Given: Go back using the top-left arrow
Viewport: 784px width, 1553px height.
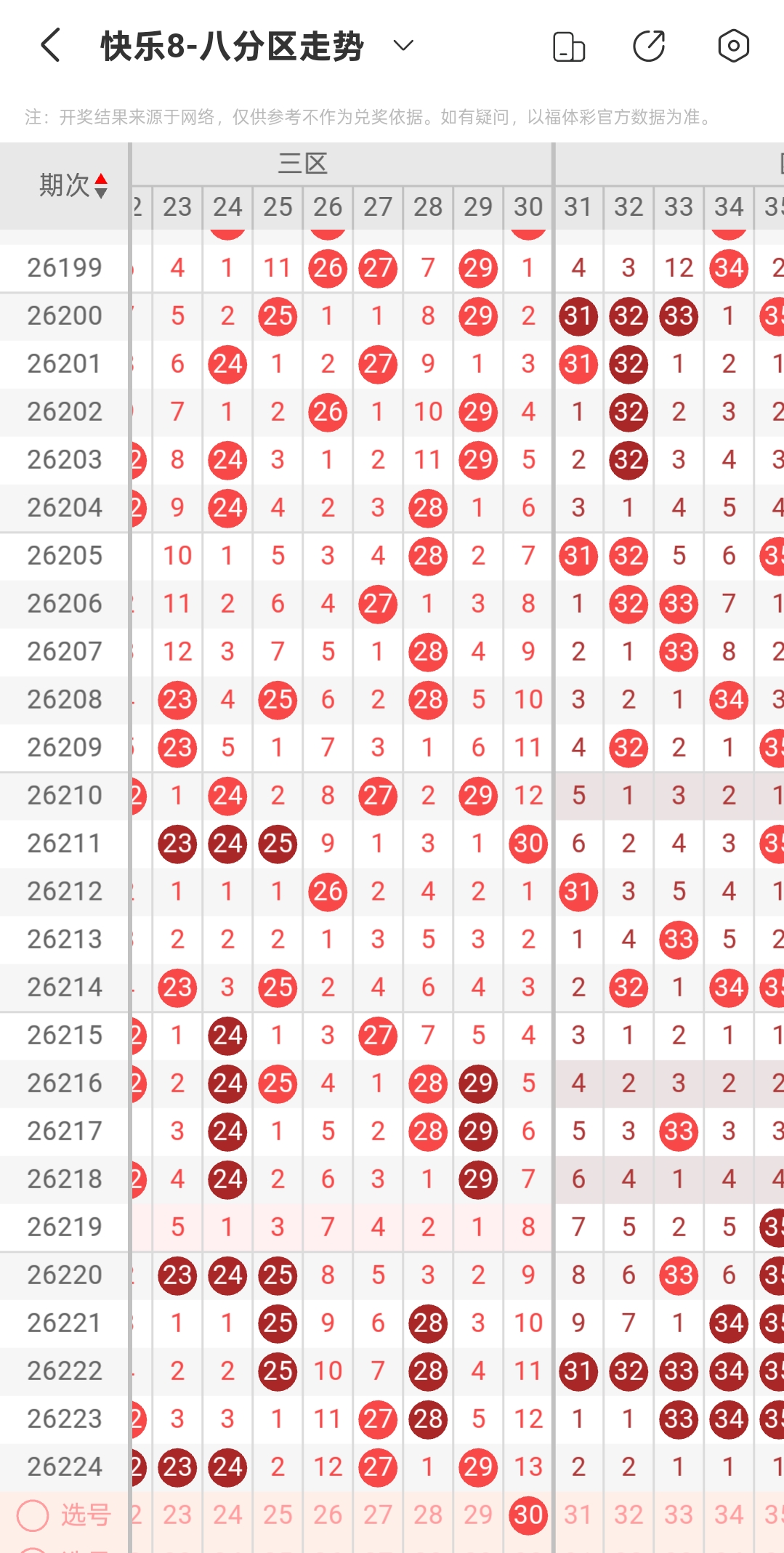Looking at the screenshot, I should 50,46.
